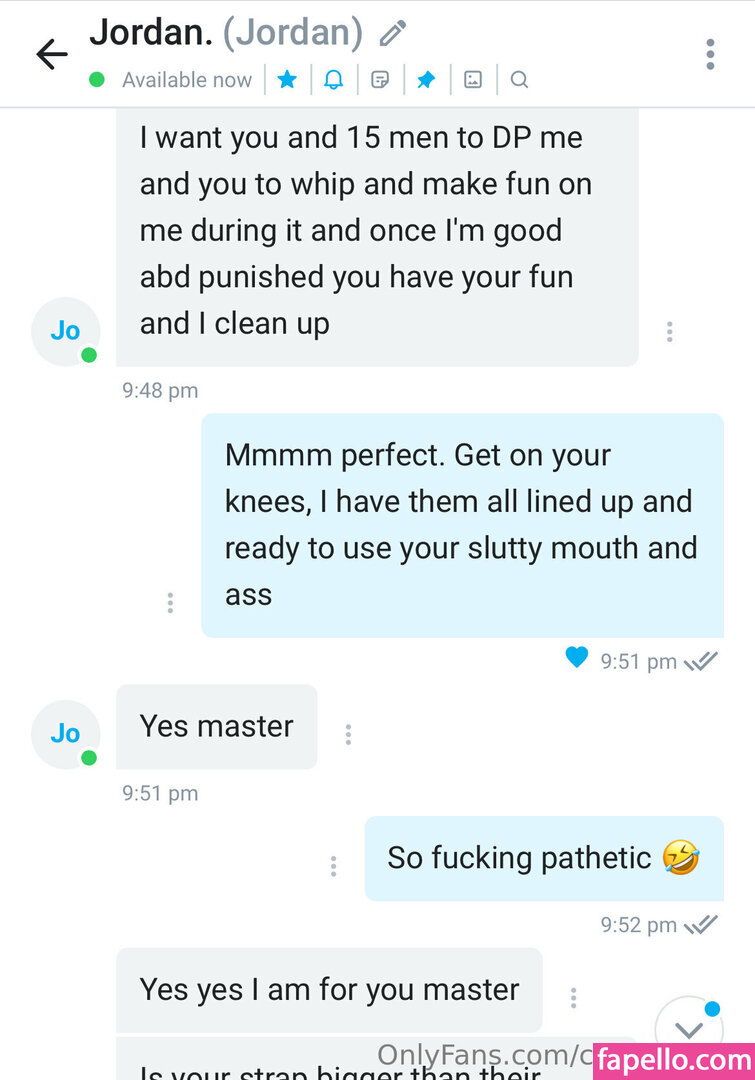
Task: Open Jo's avatar beside "Yes master"
Action: pyautogui.click(x=65, y=734)
